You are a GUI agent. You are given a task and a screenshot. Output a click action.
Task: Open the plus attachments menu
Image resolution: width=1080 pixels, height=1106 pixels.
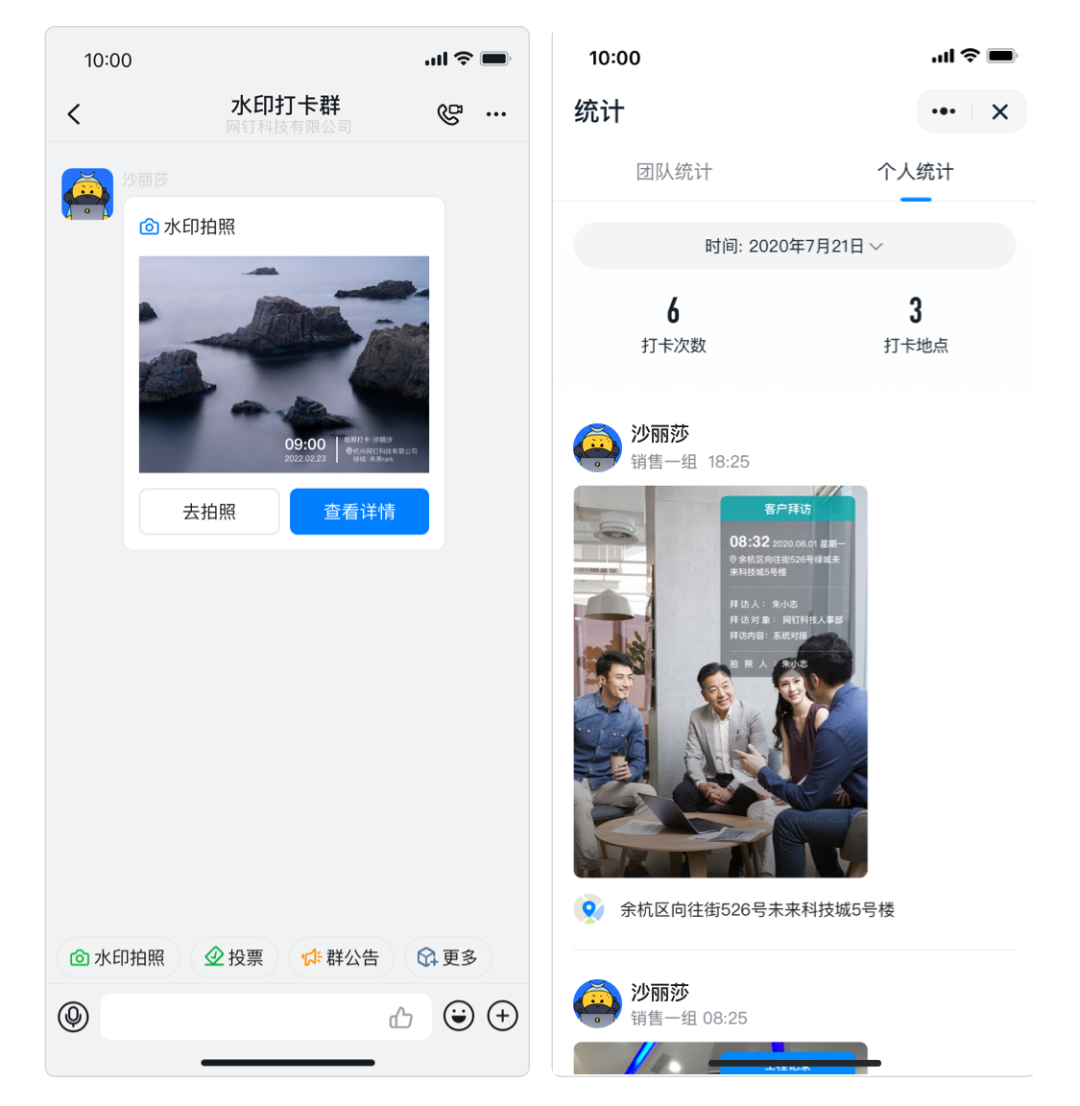click(502, 1016)
